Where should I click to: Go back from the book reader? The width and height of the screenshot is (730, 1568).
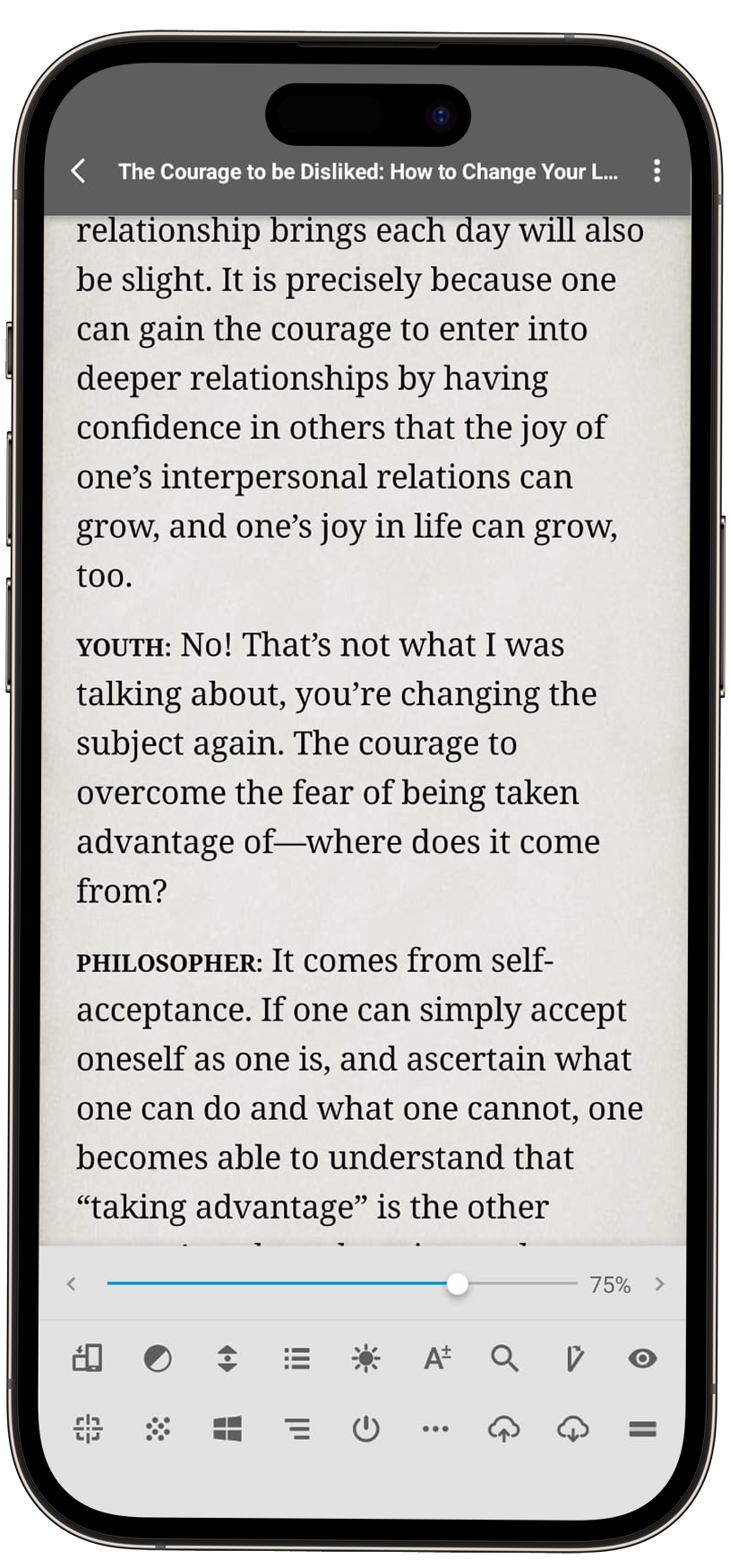click(79, 171)
